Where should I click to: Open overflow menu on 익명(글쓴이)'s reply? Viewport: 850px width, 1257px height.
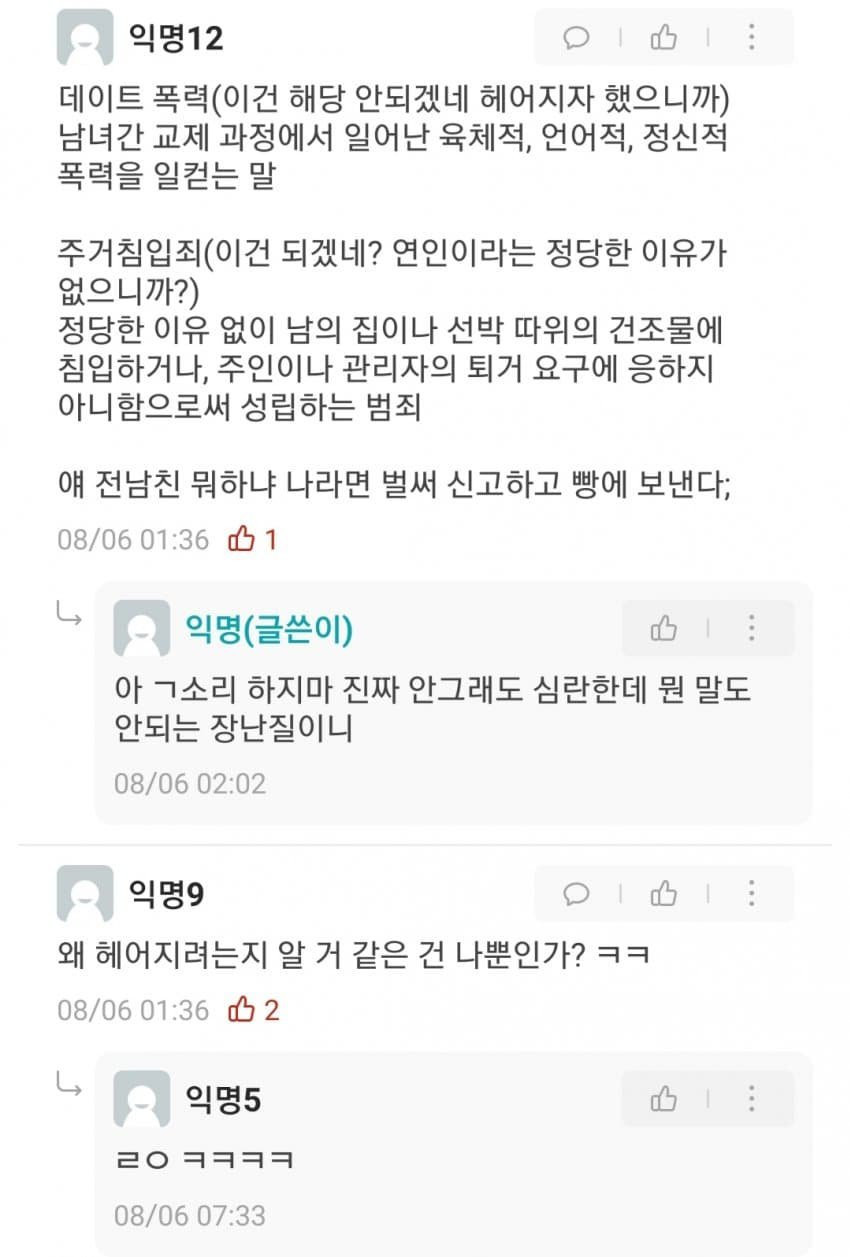point(751,628)
